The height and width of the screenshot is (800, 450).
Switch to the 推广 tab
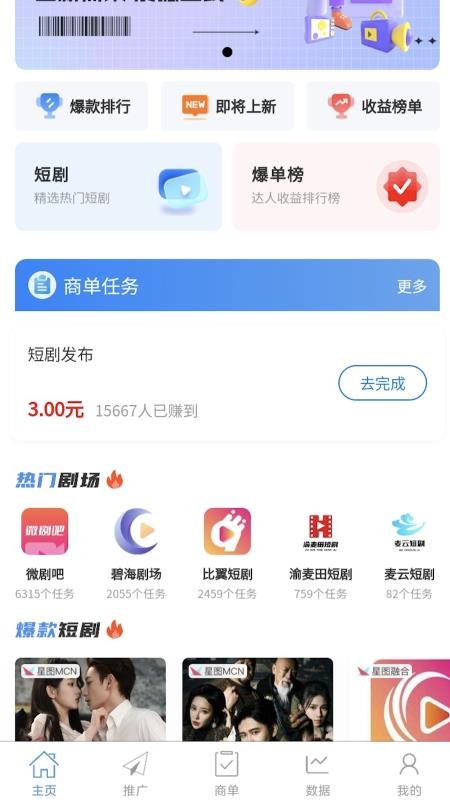point(135,773)
